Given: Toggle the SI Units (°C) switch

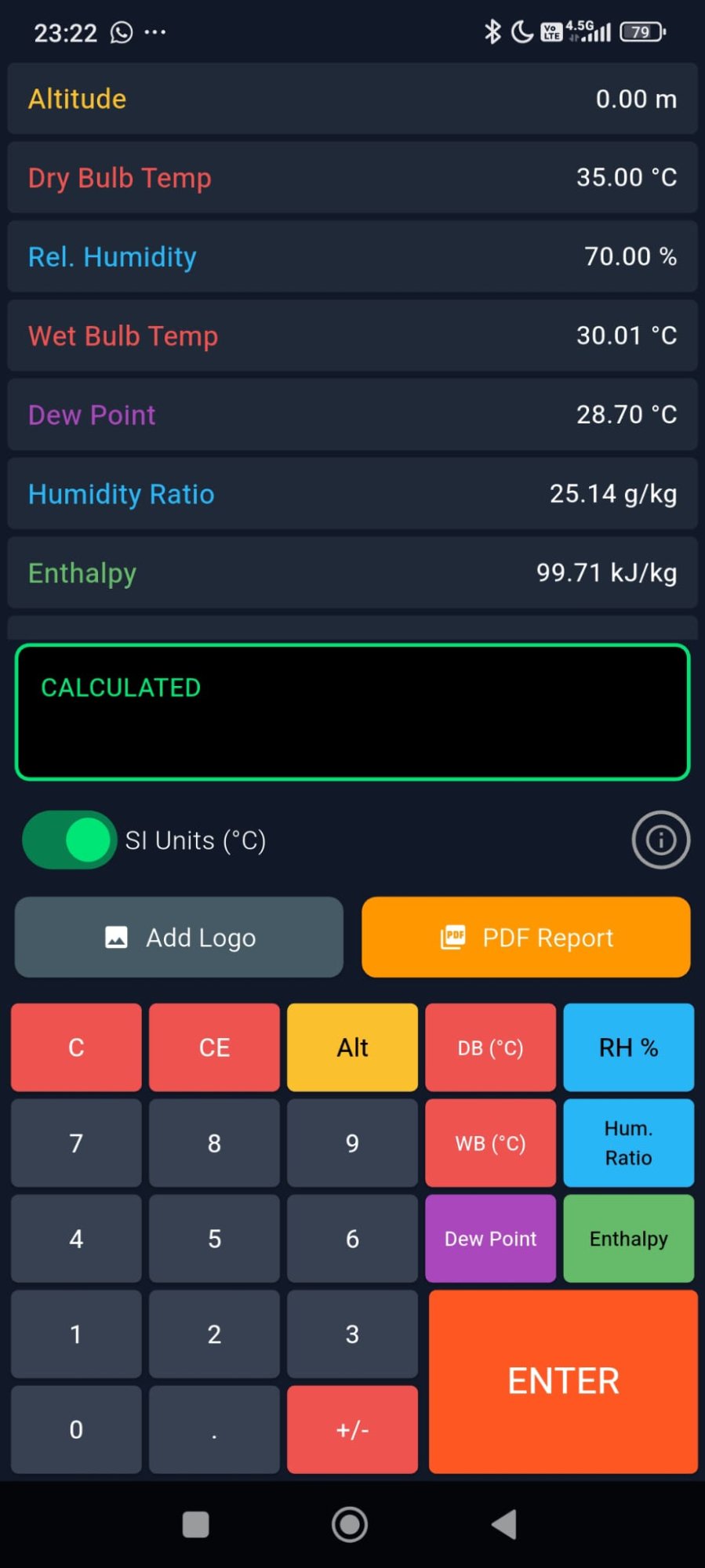Looking at the screenshot, I should (x=69, y=839).
